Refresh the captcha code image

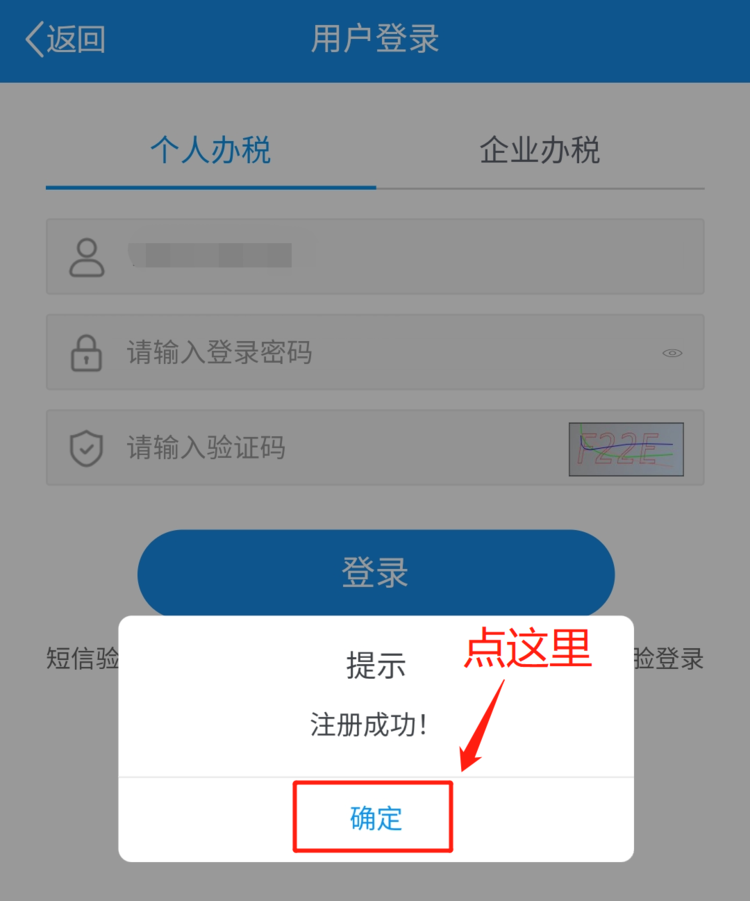626,449
